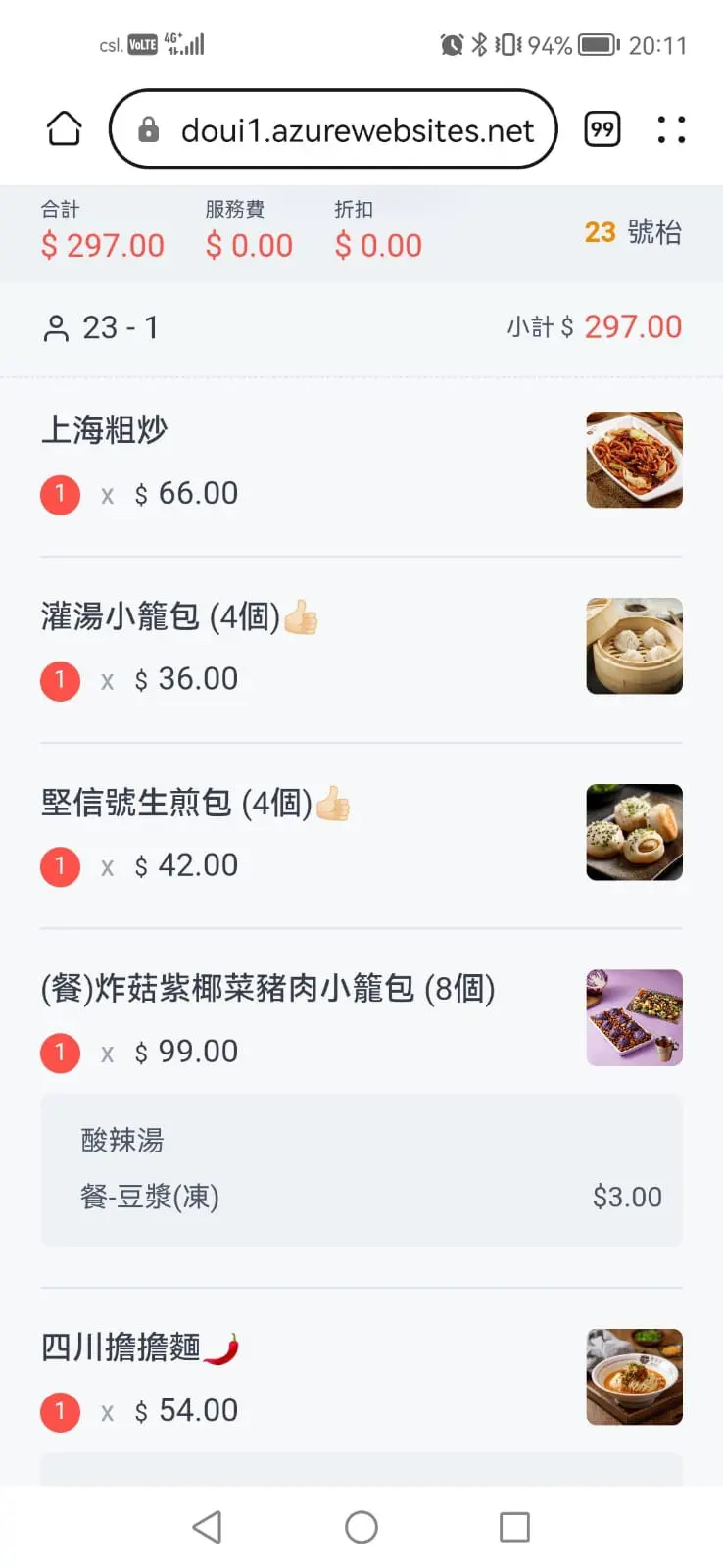Open the browser tabs switcher
The width and height of the screenshot is (723, 1568).
coord(602,129)
